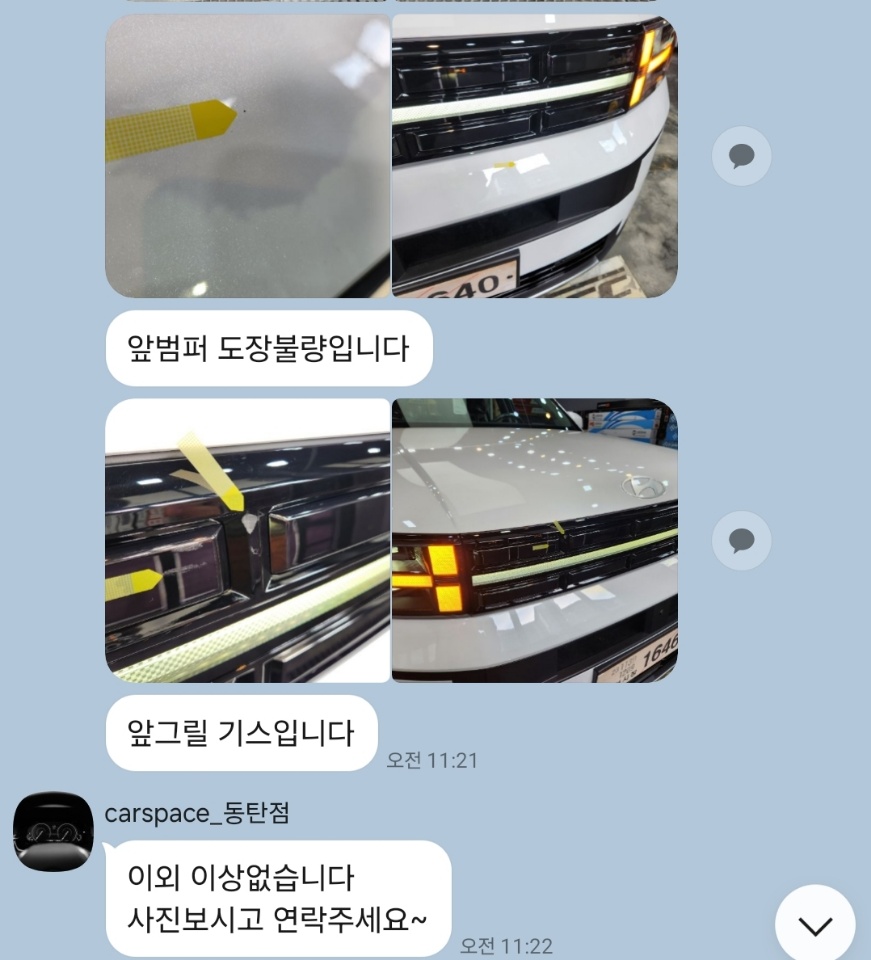Open the left paint defect close-up photo
Screen dimensions: 871x960
point(245,155)
